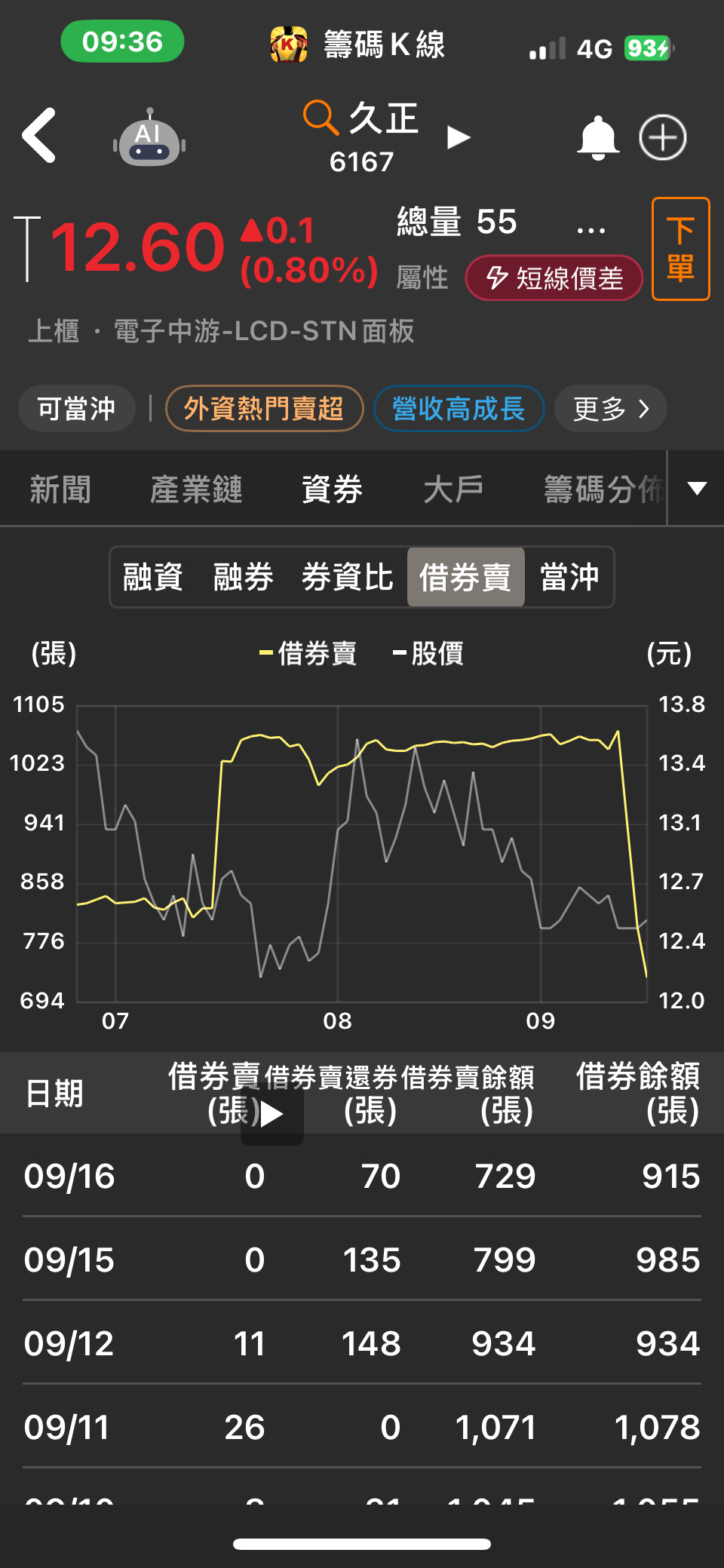Expand the tab list dropdown arrow
Screen dimensions: 724x1568
pos(697,489)
